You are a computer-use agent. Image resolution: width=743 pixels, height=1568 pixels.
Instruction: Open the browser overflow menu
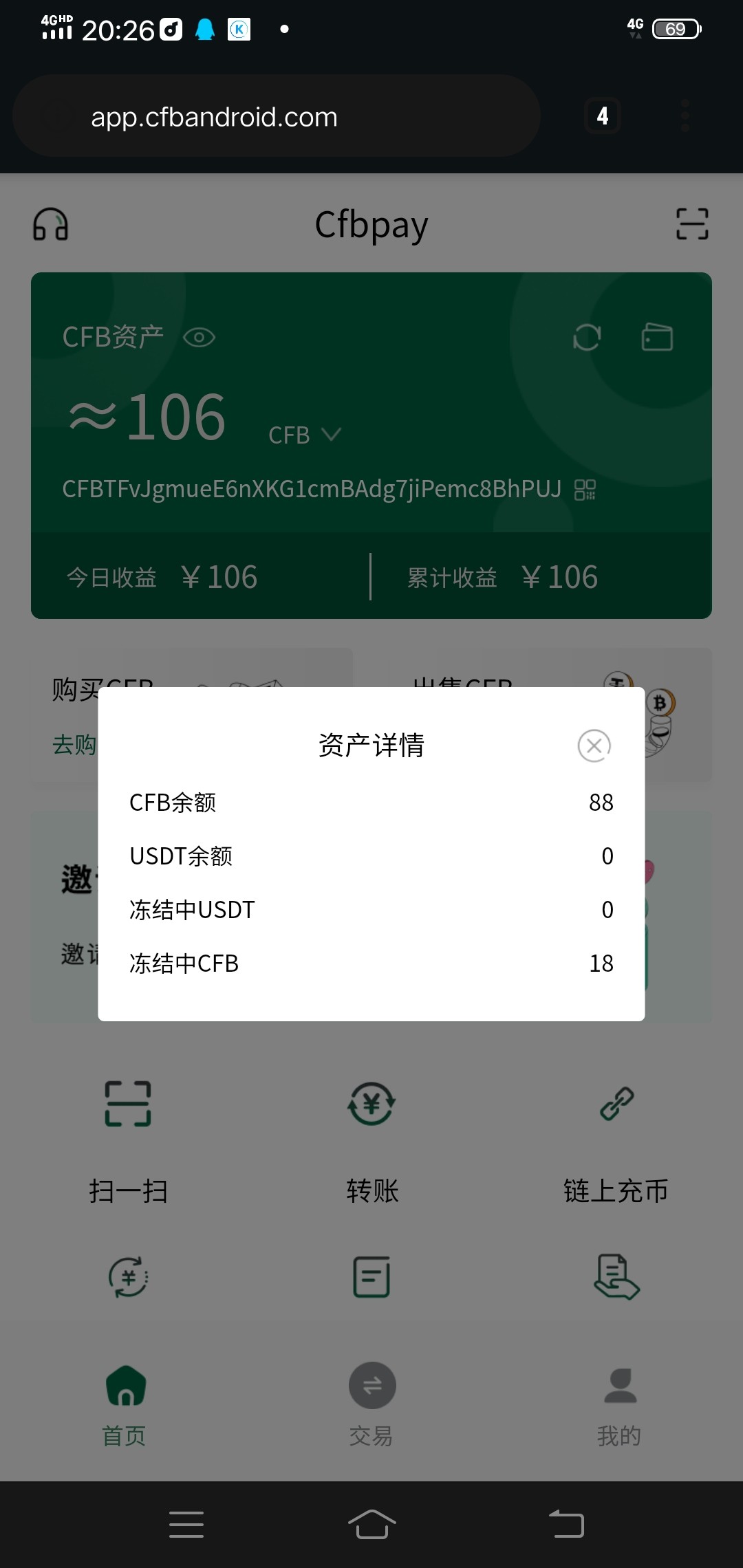tap(685, 116)
